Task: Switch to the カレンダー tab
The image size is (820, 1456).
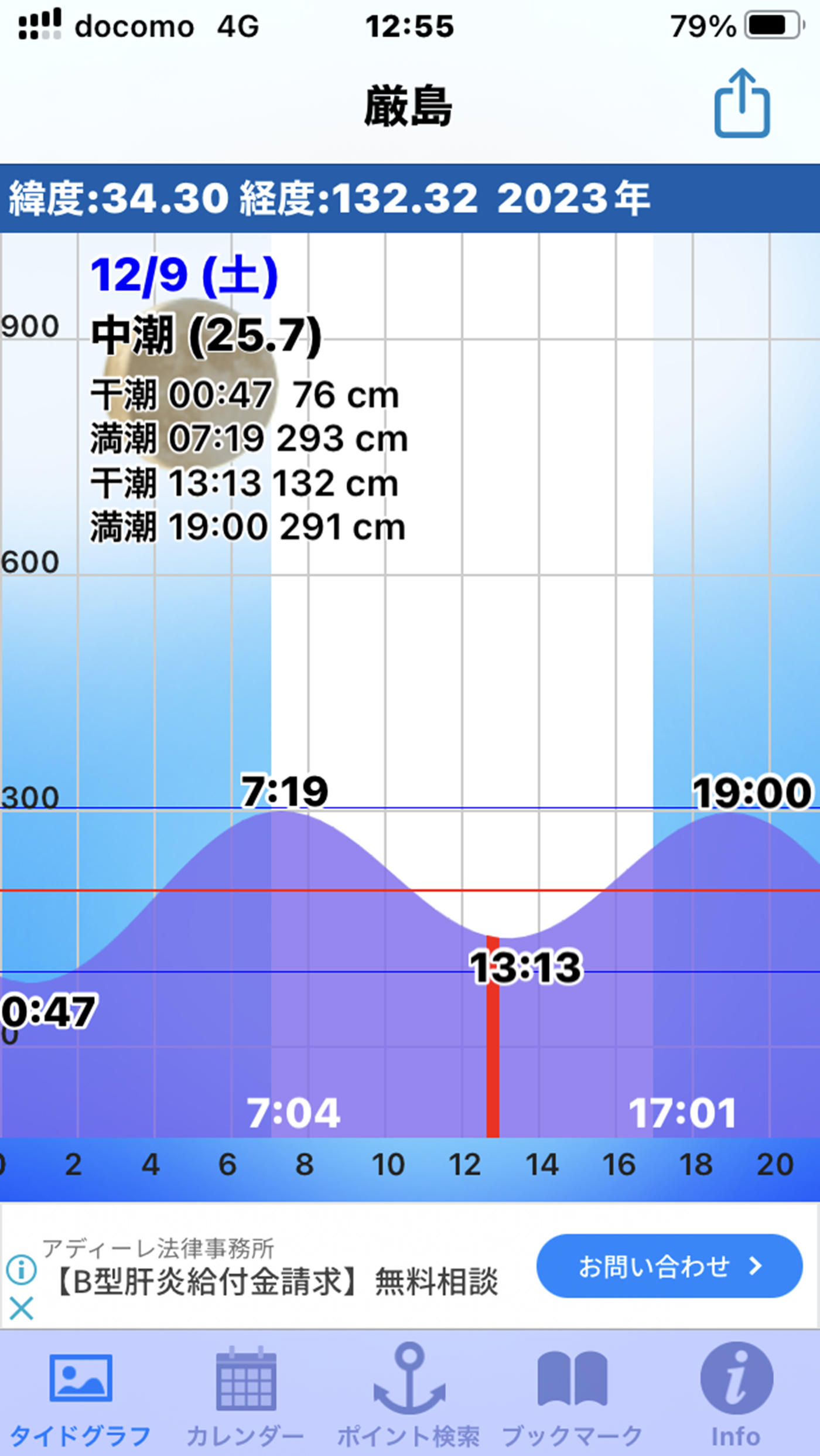Action: 245,1394
